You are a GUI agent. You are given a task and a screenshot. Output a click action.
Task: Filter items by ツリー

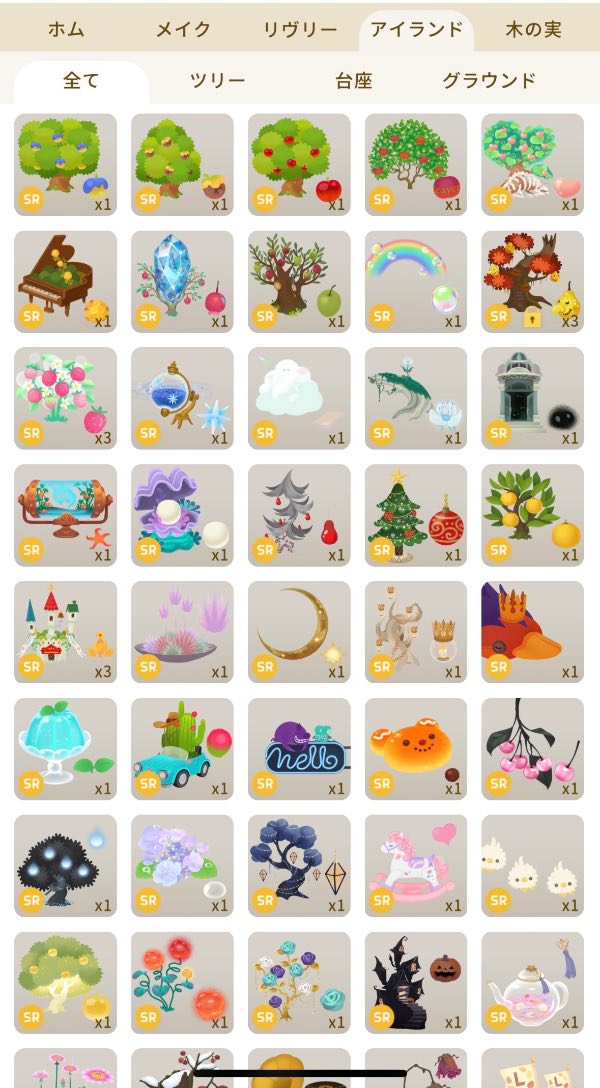point(218,82)
